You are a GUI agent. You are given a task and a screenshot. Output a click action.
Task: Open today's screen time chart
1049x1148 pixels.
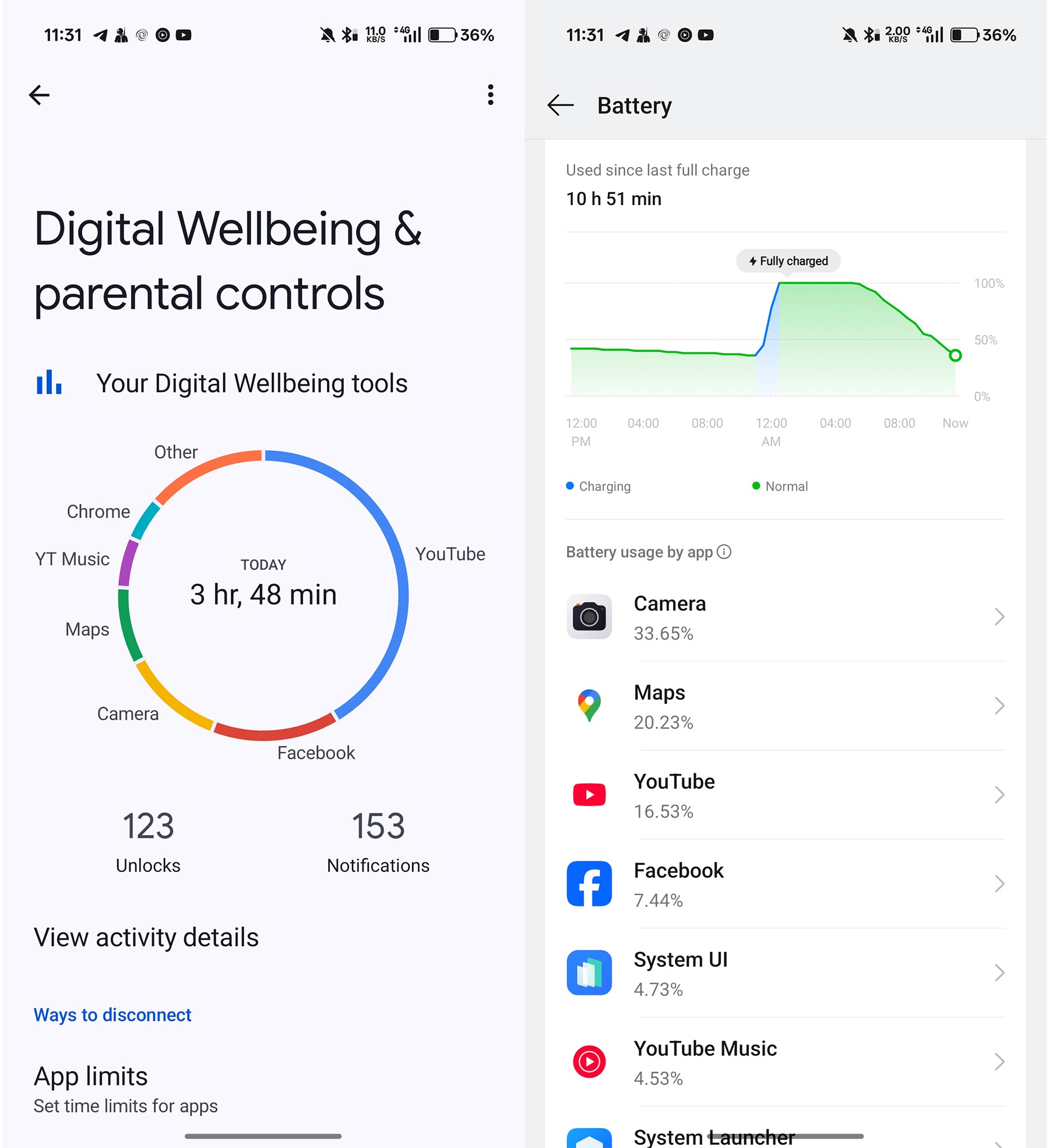[x=263, y=595]
